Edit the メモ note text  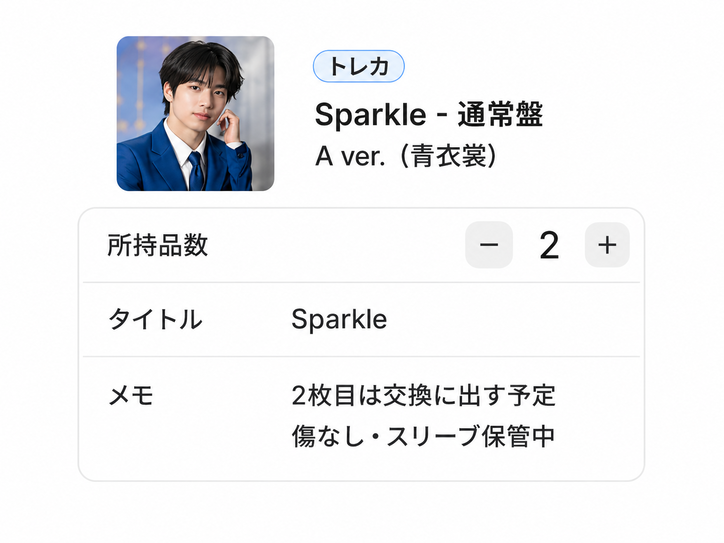click(x=423, y=416)
